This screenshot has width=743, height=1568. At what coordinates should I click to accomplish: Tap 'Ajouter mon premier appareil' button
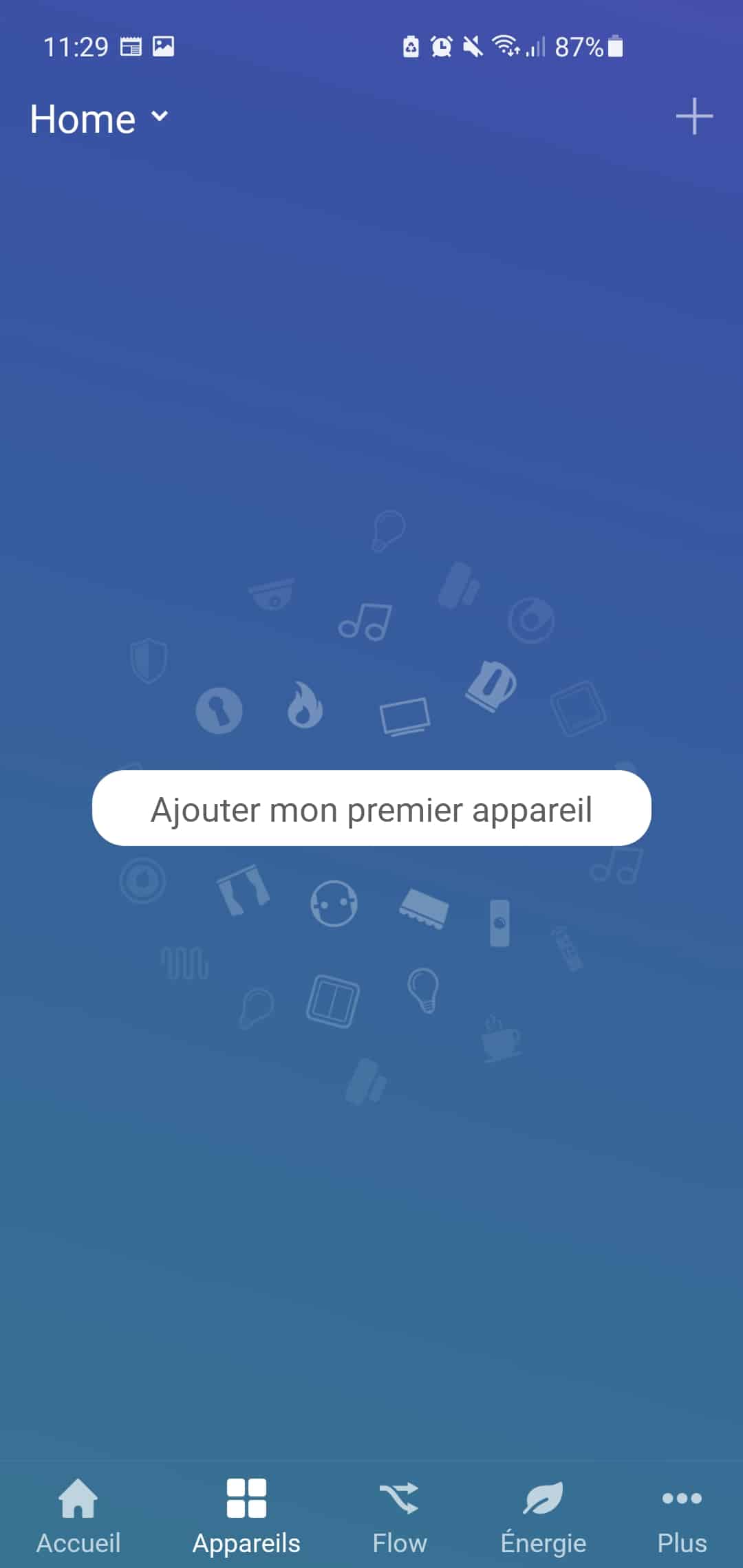coord(371,808)
